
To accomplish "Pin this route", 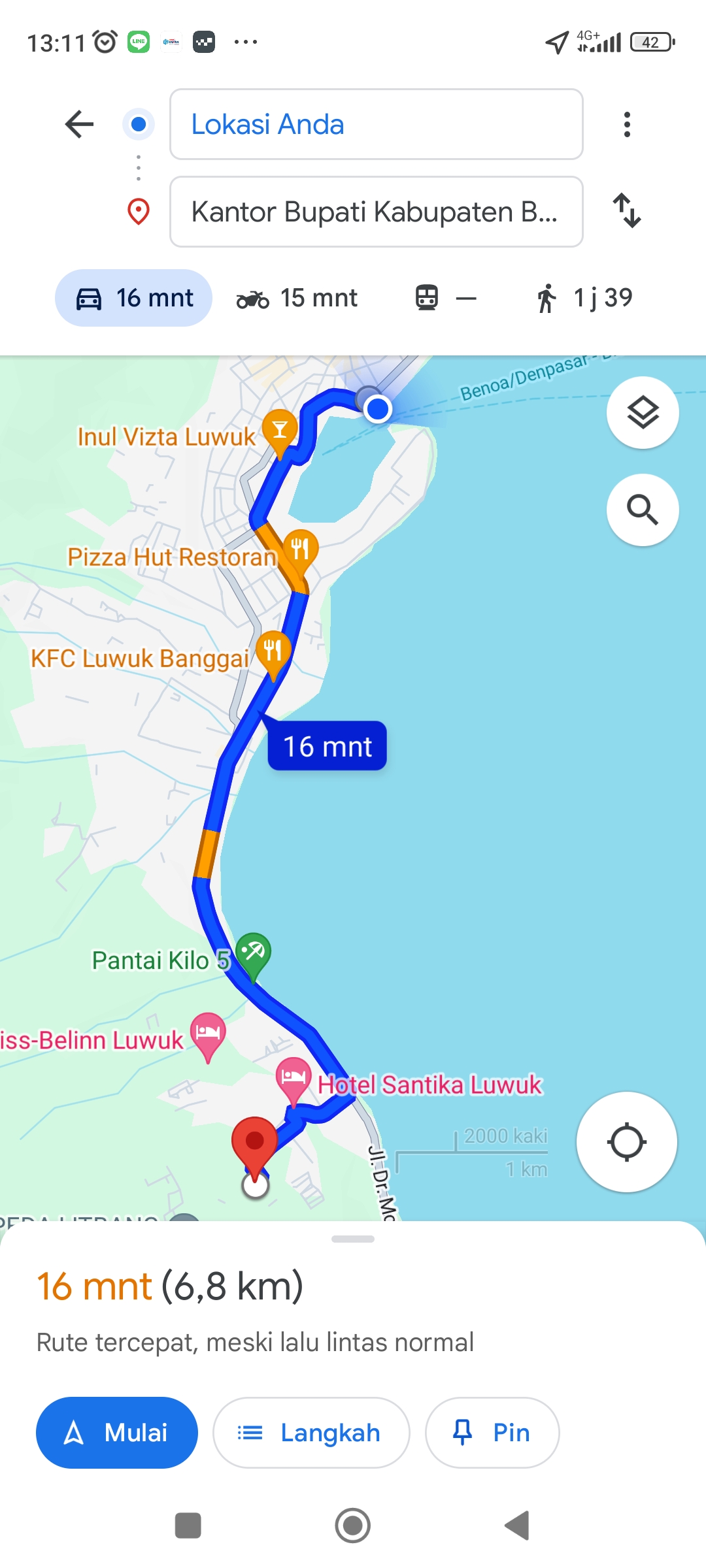I will click(492, 1433).
